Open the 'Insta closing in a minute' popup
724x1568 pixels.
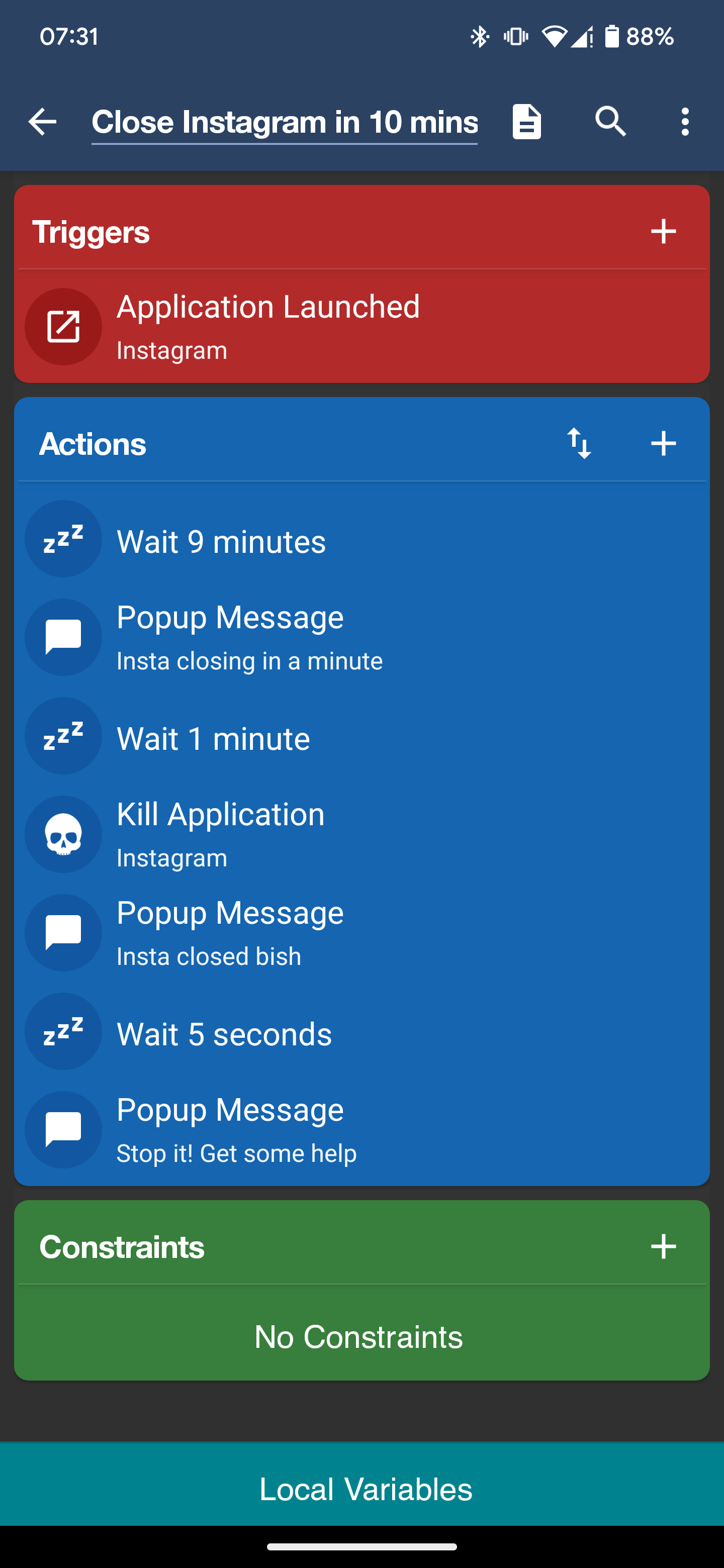pos(361,637)
